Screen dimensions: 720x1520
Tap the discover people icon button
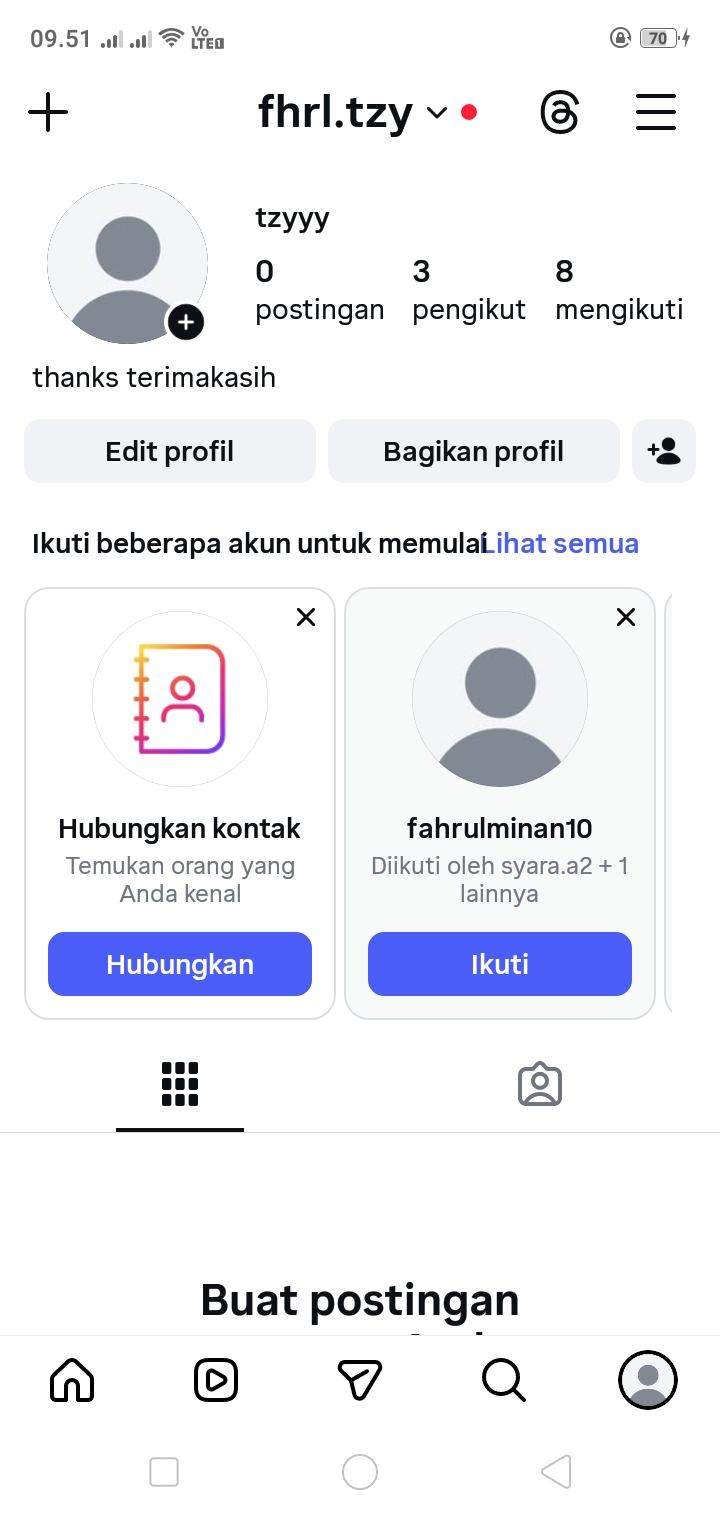[664, 451]
